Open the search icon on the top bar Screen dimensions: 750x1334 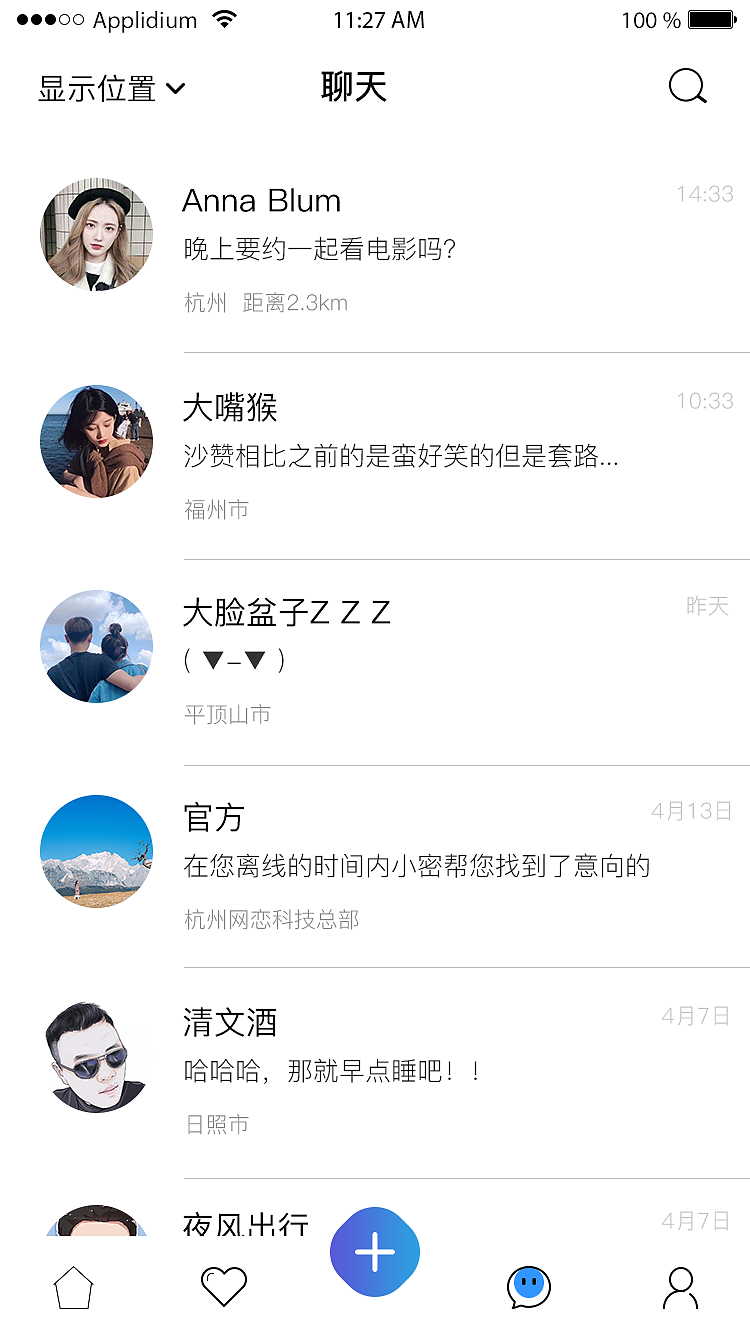click(x=686, y=86)
